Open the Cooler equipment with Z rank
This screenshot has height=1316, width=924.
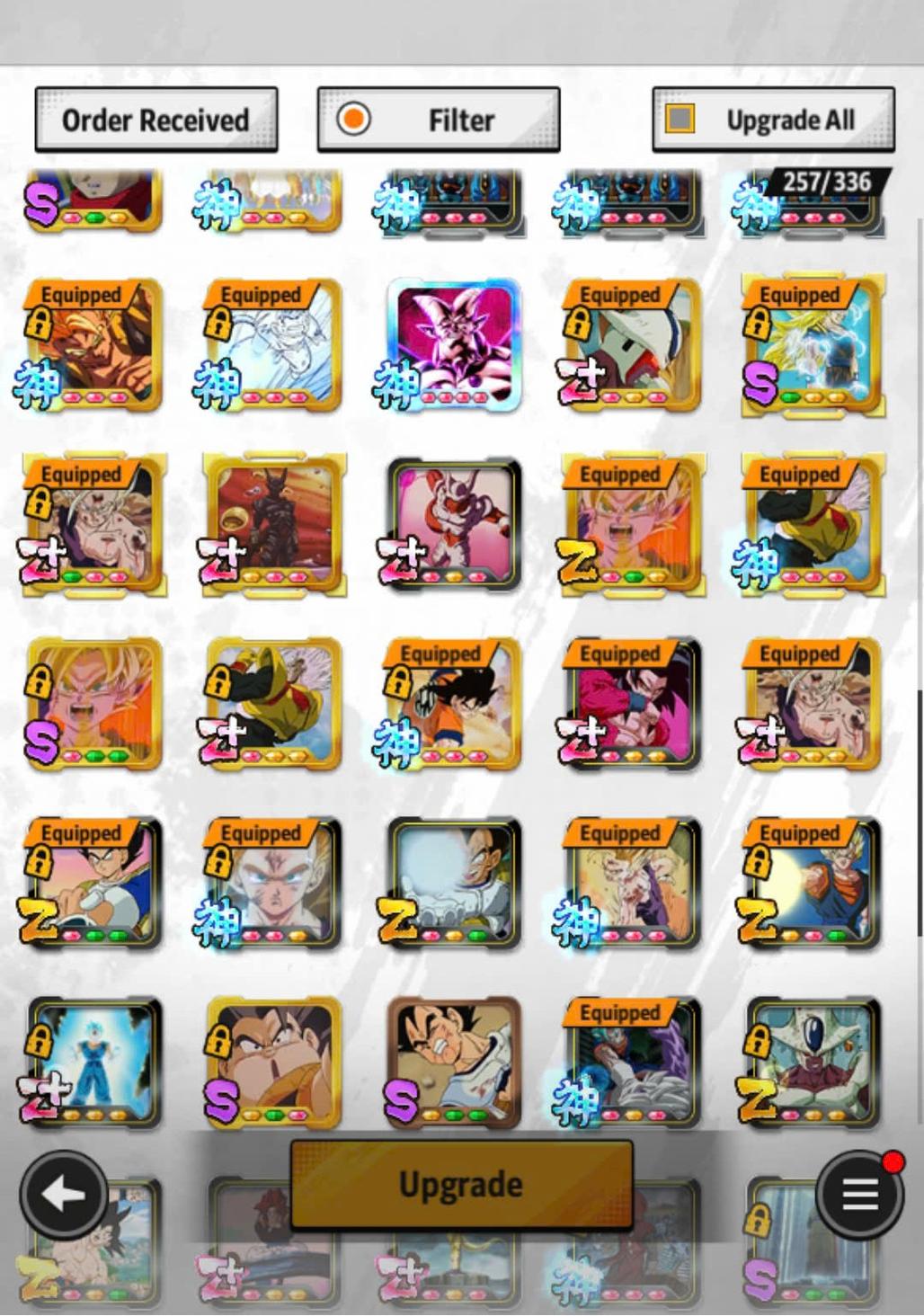(x=813, y=1063)
